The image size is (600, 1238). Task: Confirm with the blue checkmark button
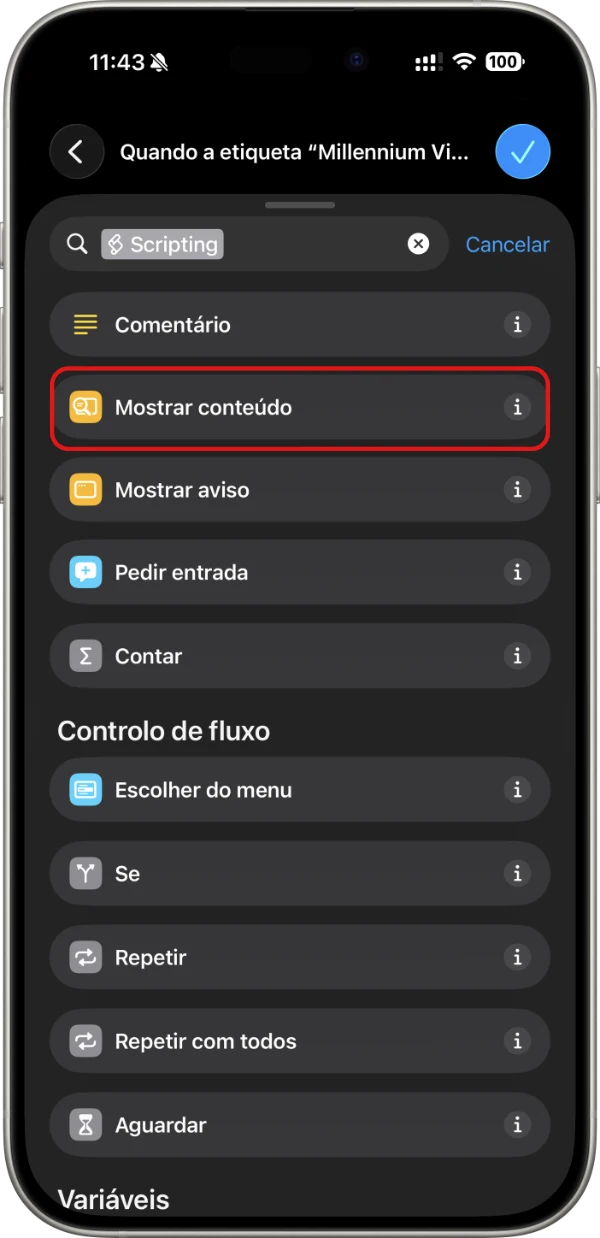(x=523, y=152)
